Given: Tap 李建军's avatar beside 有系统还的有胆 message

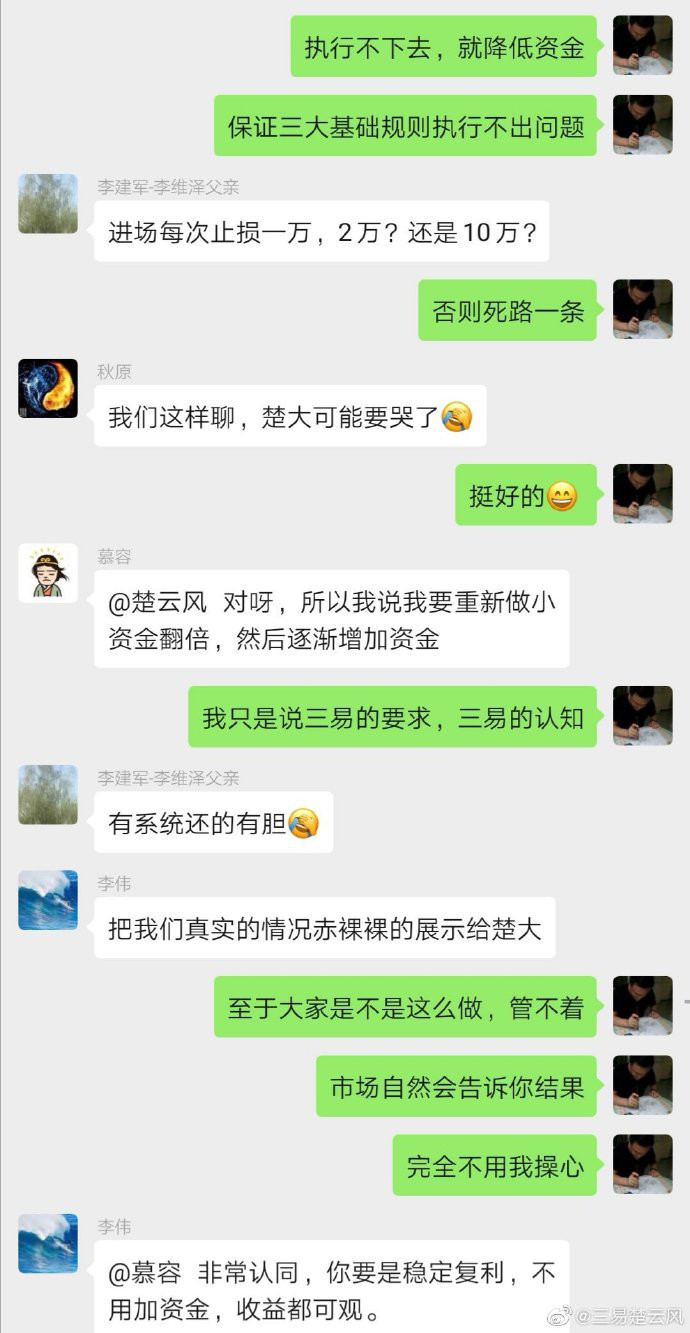Looking at the screenshot, I should pyautogui.click(x=48, y=795).
